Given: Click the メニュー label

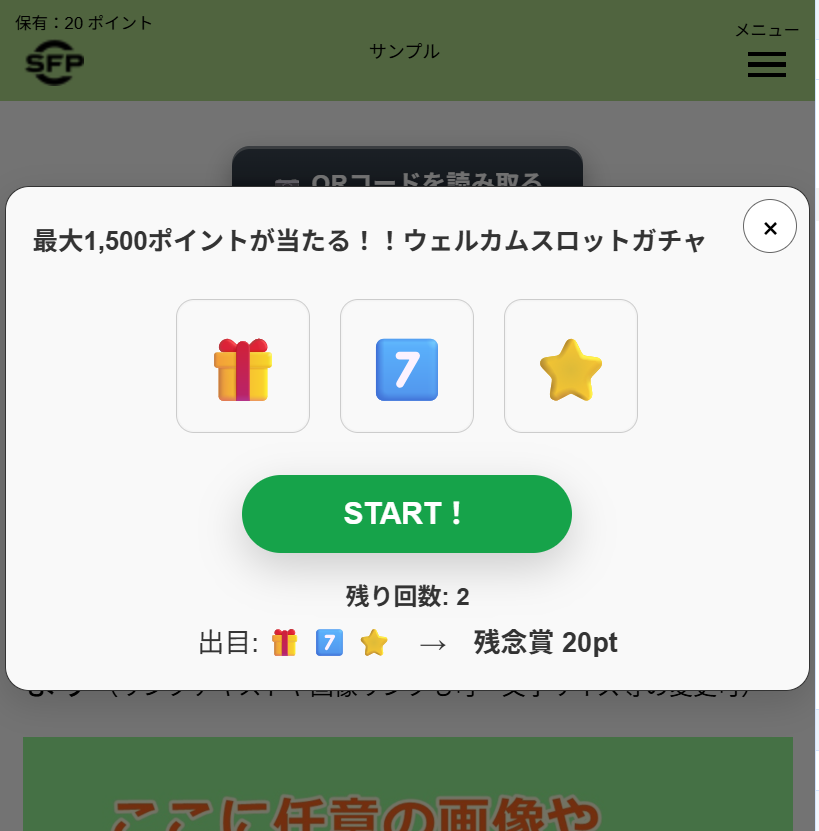Looking at the screenshot, I should tap(765, 30).
